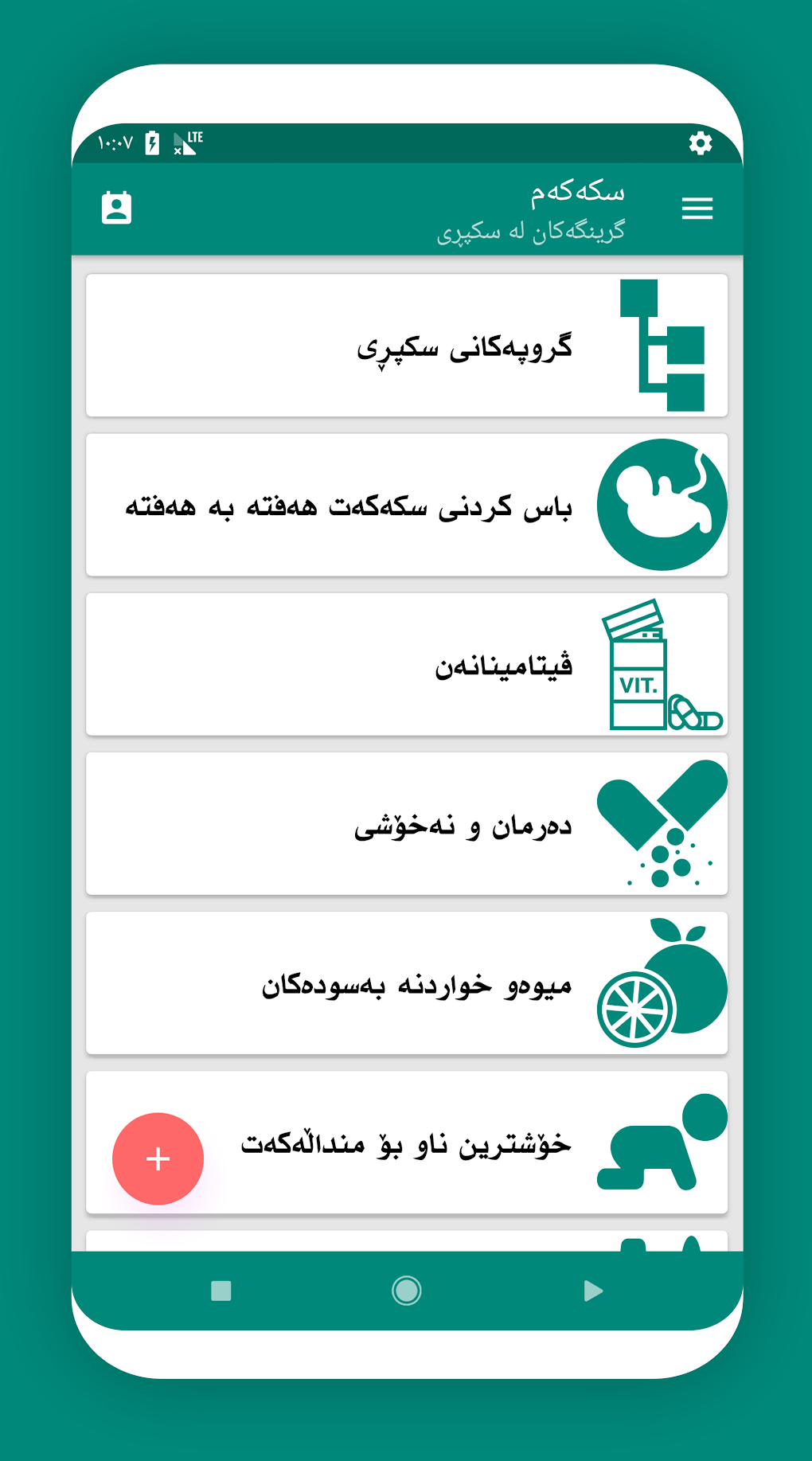This screenshot has width=812, height=1461.
Task: Open the دەرمان و نەخۆشی card
Action: point(407,823)
